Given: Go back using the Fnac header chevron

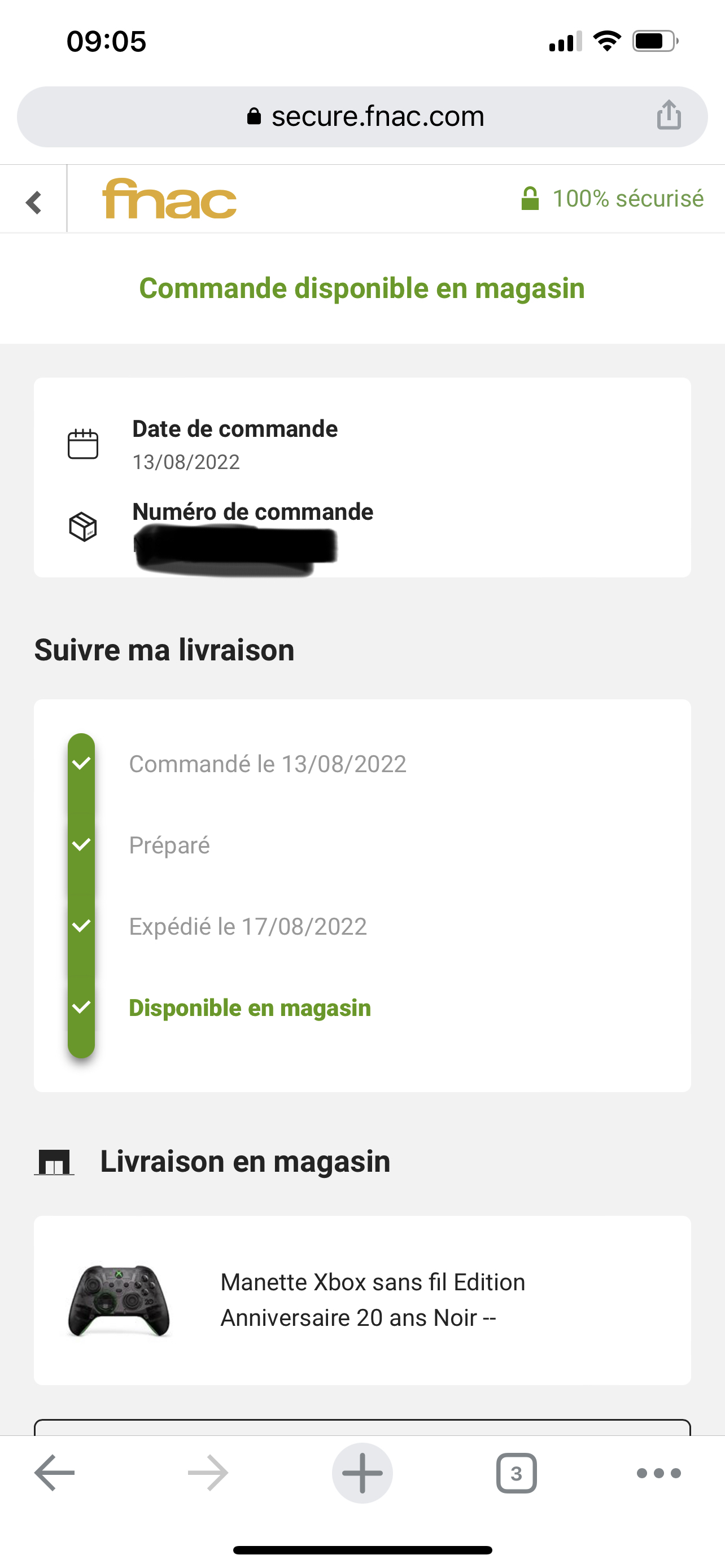Looking at the screenshot, I should click(33, 202).
